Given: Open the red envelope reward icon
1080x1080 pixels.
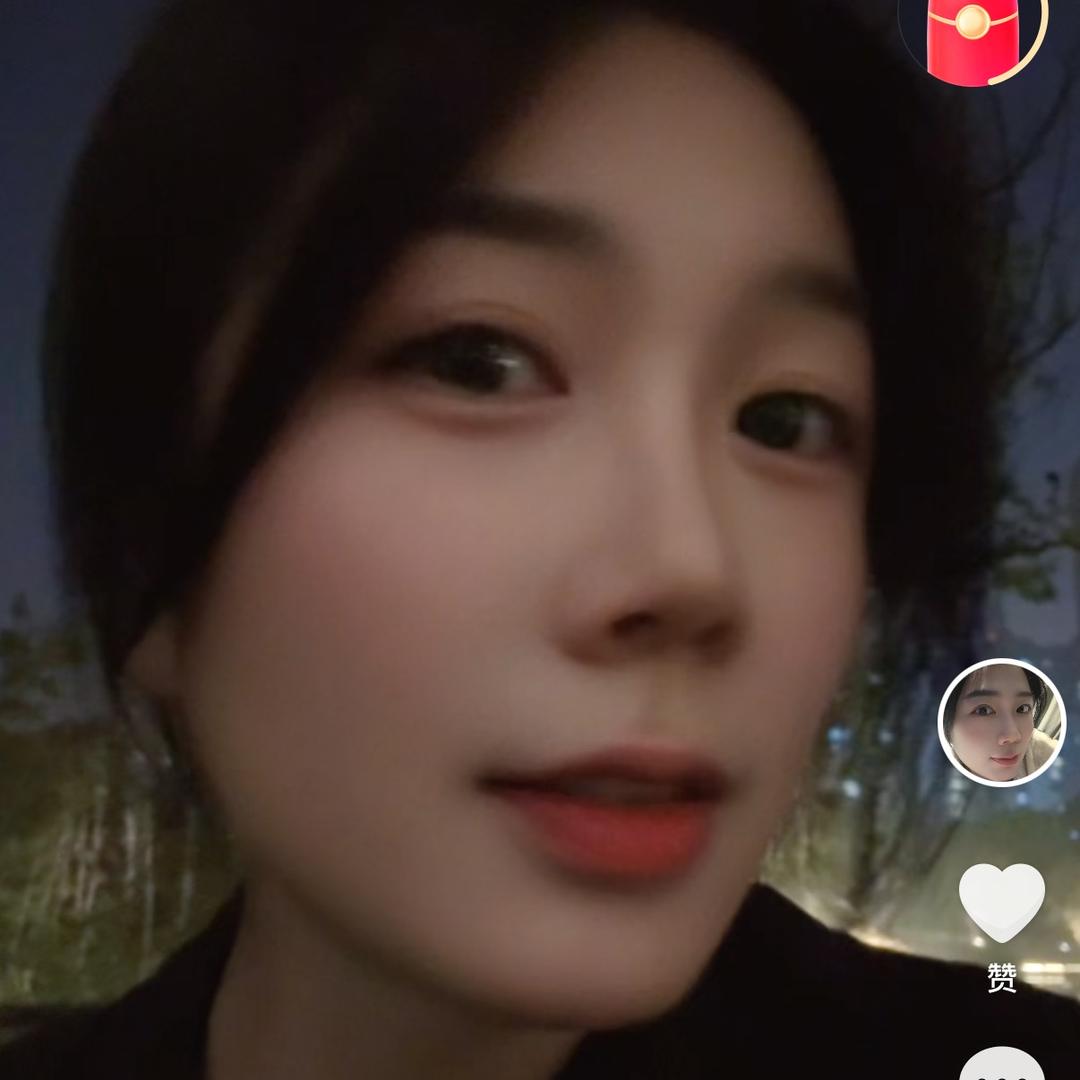Looking at the screenshot, I should click(x=972, y=38).
